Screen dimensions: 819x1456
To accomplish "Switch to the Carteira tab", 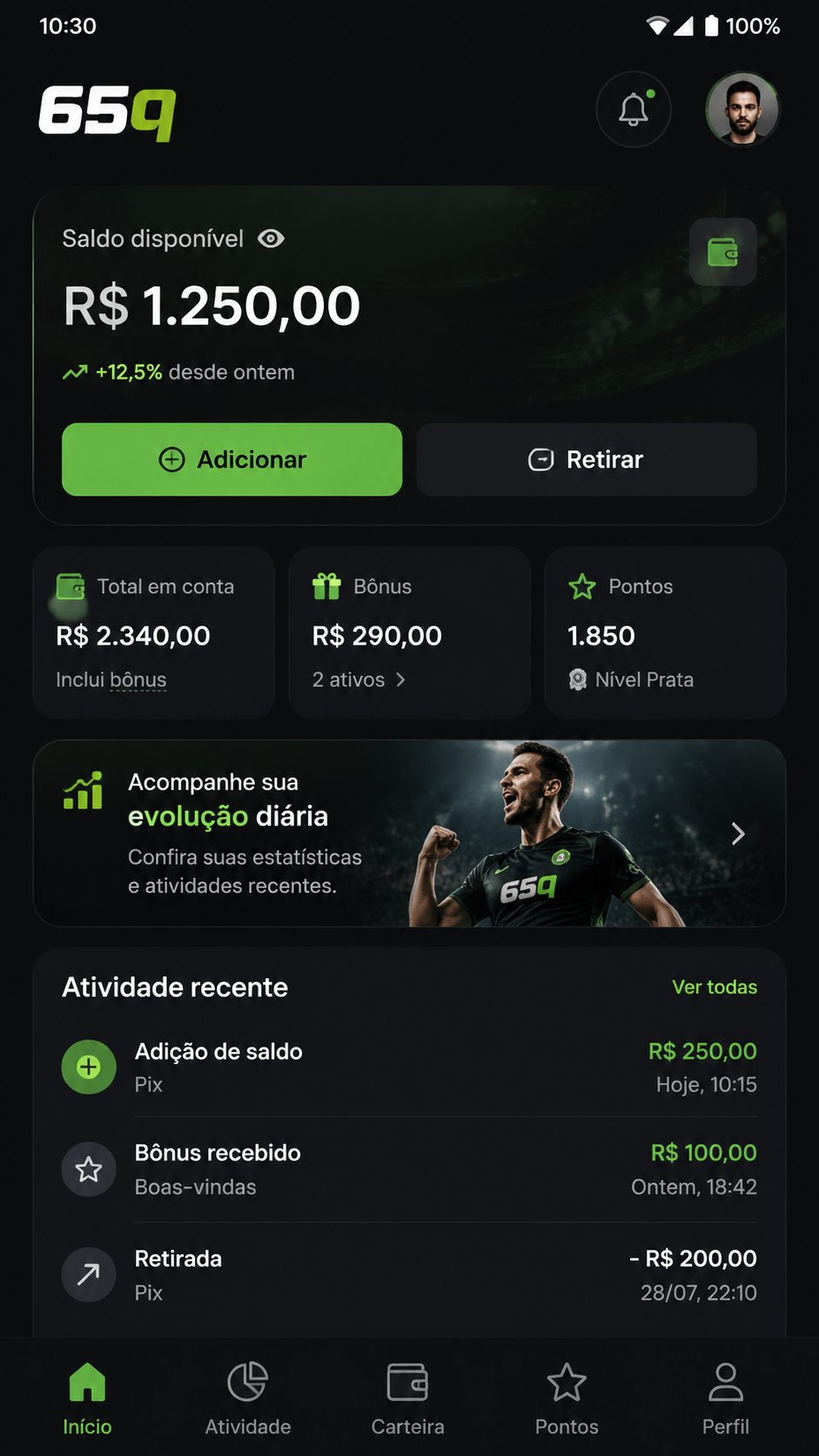I will pos(407,1398).
